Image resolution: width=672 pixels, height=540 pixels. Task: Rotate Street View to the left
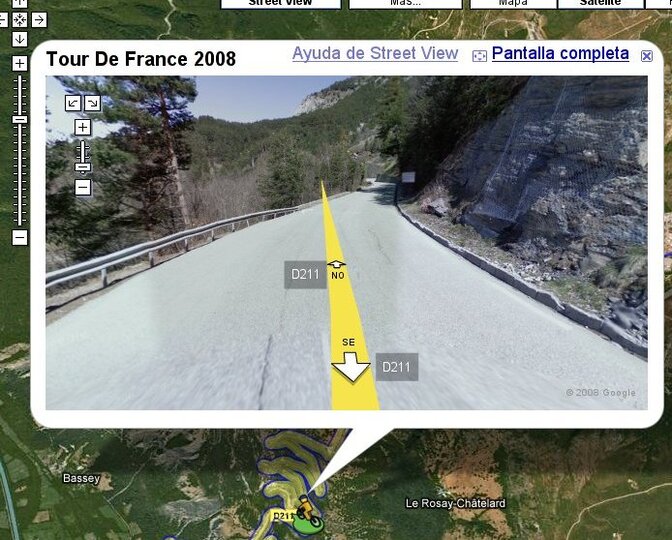click(x=73, y=102)
